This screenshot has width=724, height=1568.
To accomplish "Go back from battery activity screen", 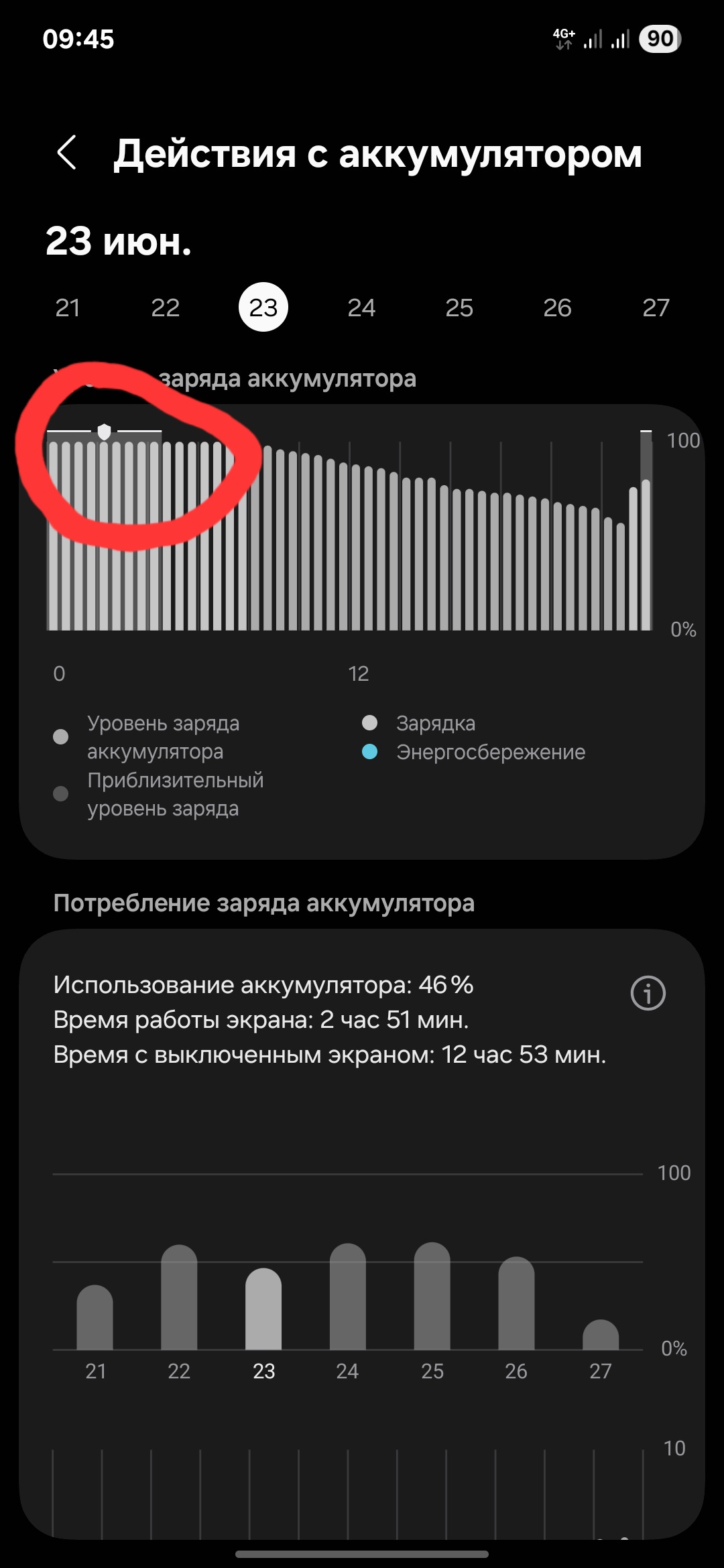I will 66,153.
